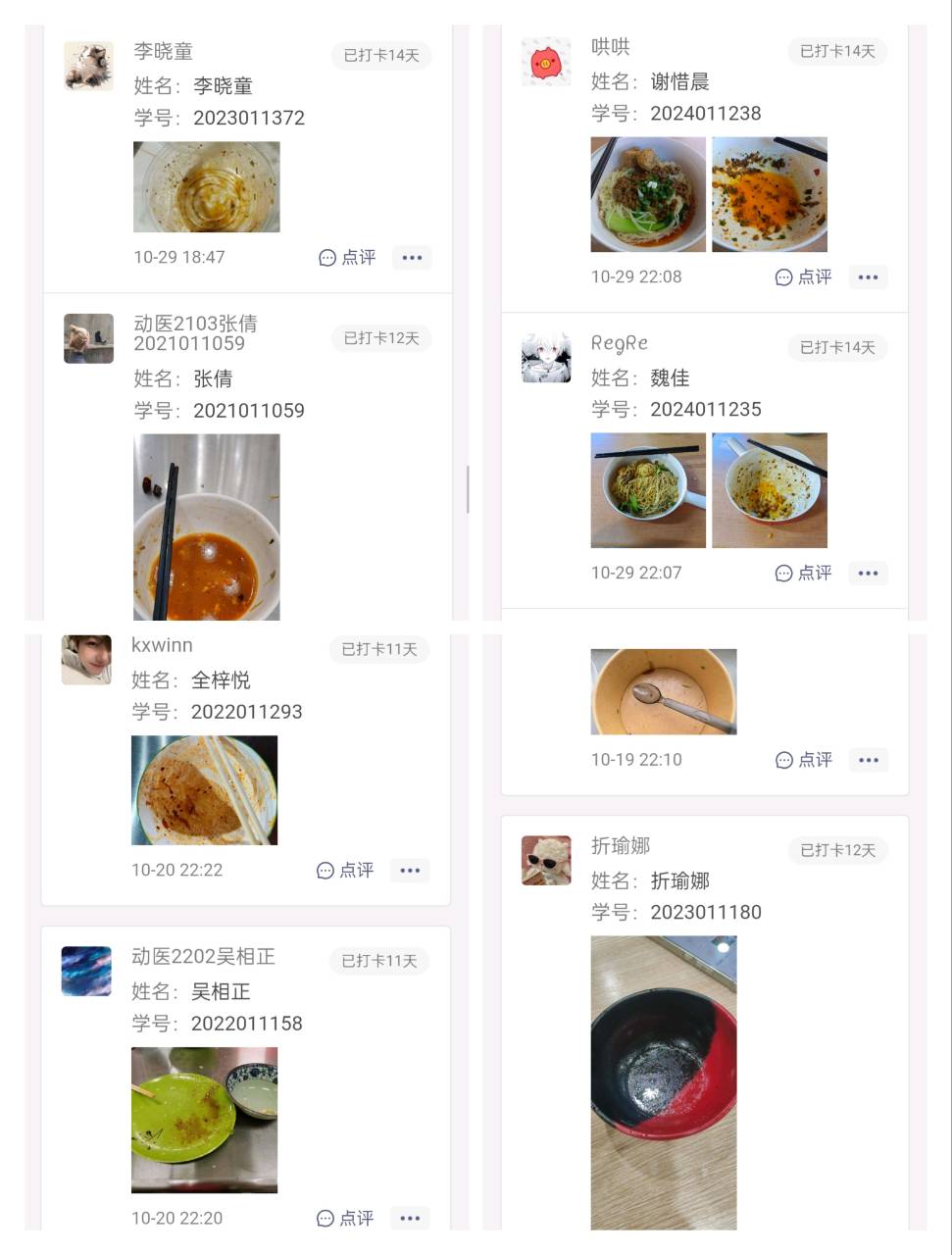The width and height of the screenshot is (952, 1255).
Task: Click the 已打卡11天 badge on kxwinn's post
Action: 378,649
